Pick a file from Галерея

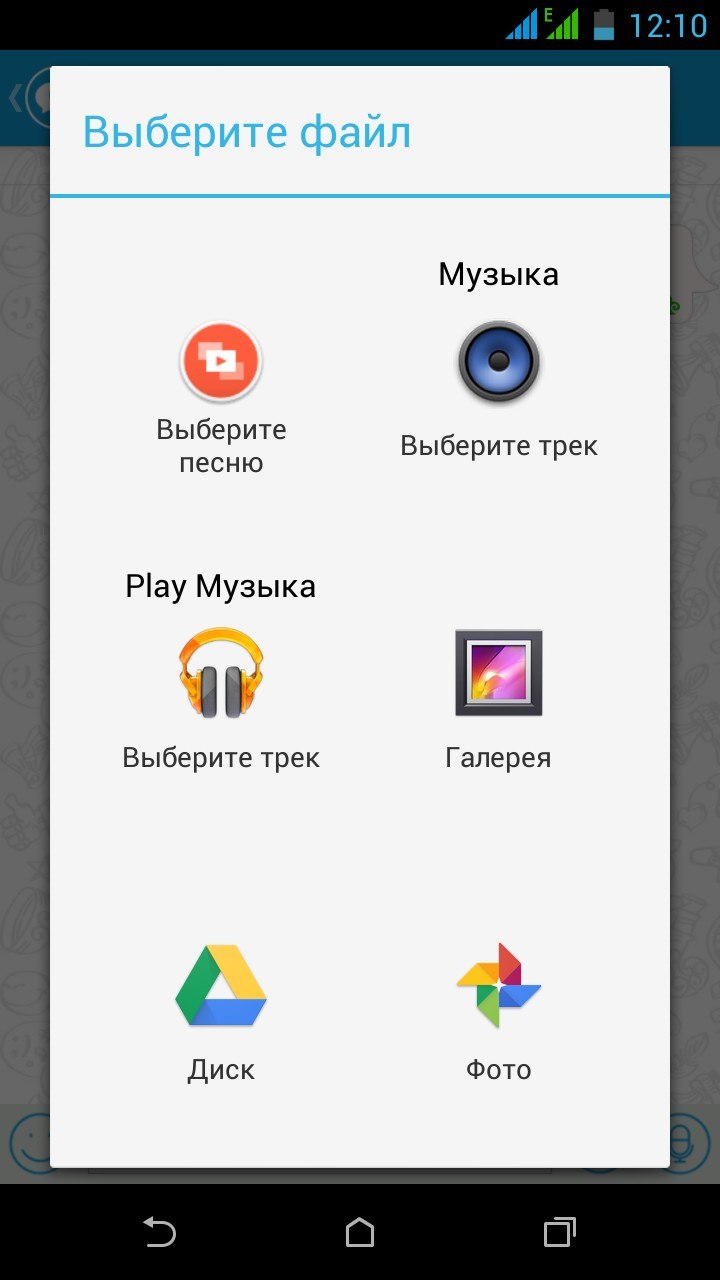tap(498, 672)
